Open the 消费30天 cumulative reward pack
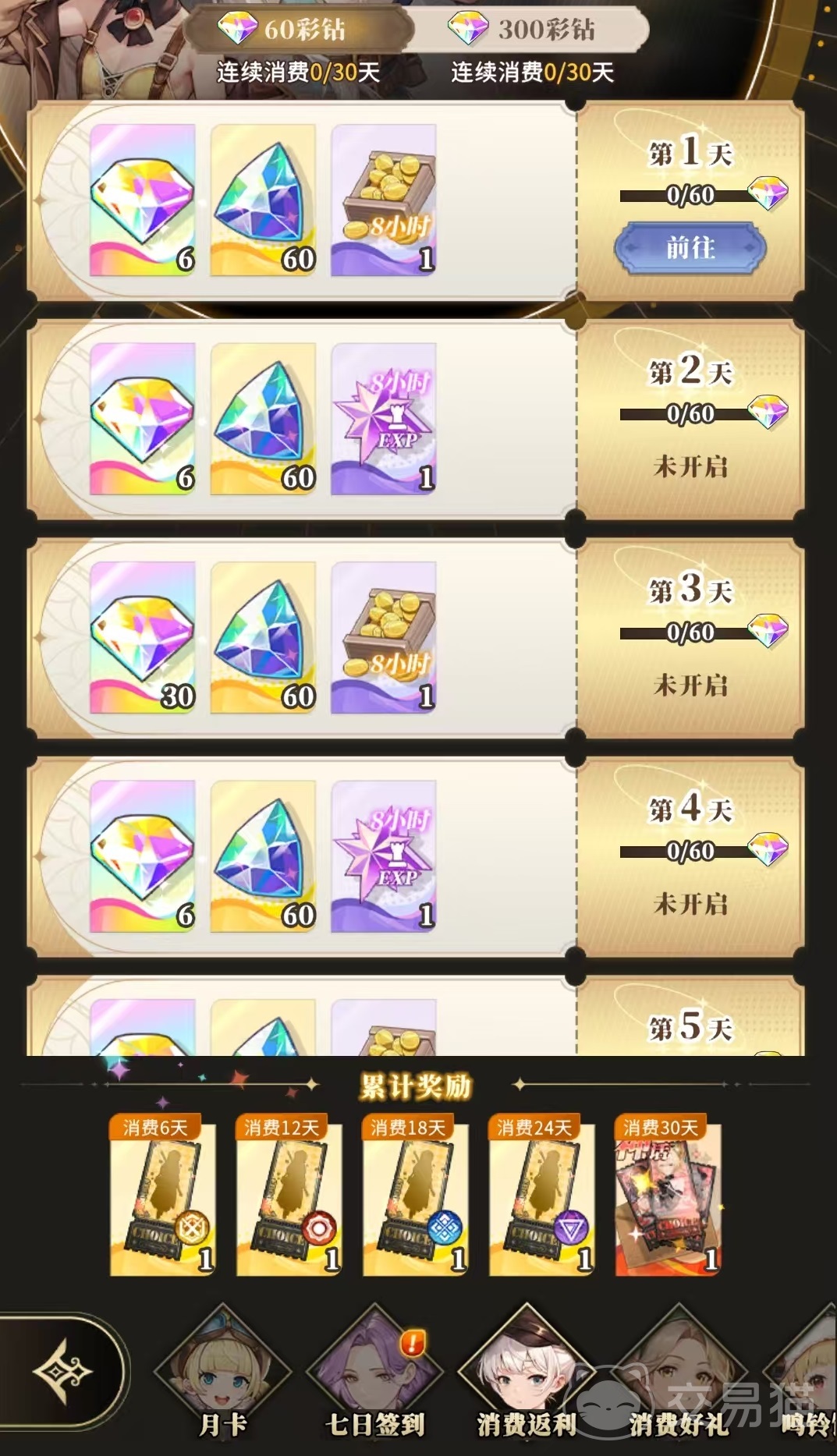Viewport: 837px width, 1456px height. pyautogui.click(x=668, y=1199)
